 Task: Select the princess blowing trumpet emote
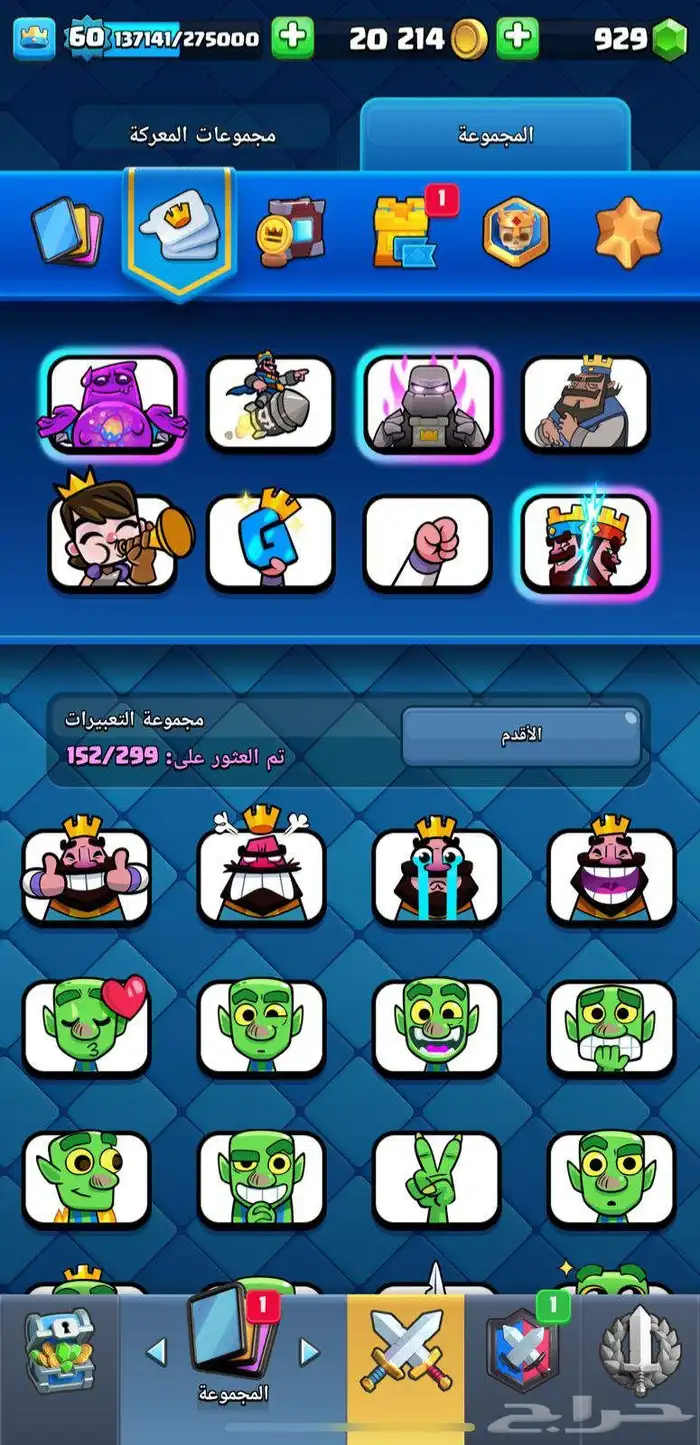pos(112,542)
